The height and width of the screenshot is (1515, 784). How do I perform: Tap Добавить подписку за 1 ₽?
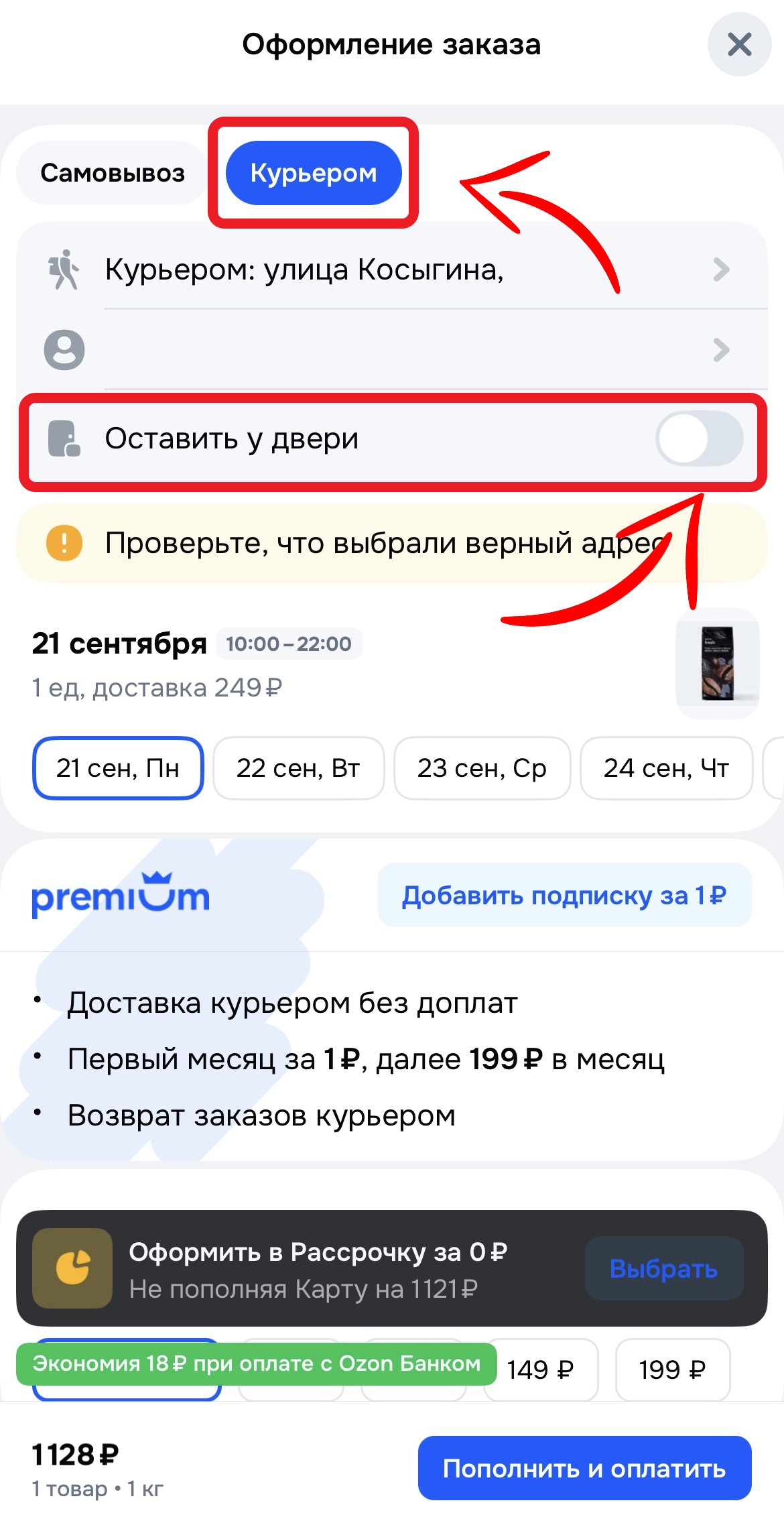tap(564, 896)
